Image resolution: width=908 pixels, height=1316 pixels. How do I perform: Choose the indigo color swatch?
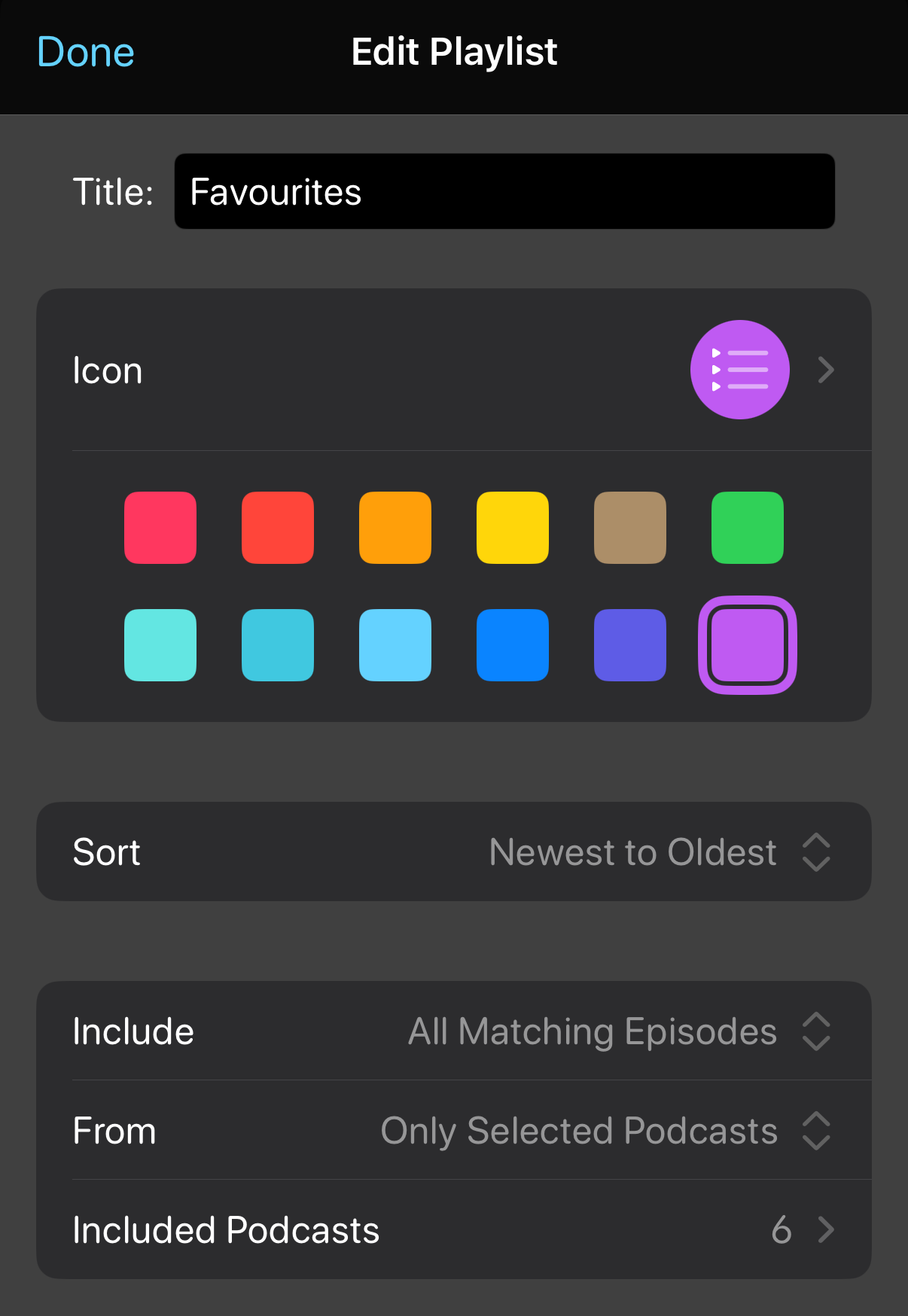point(630,645)
